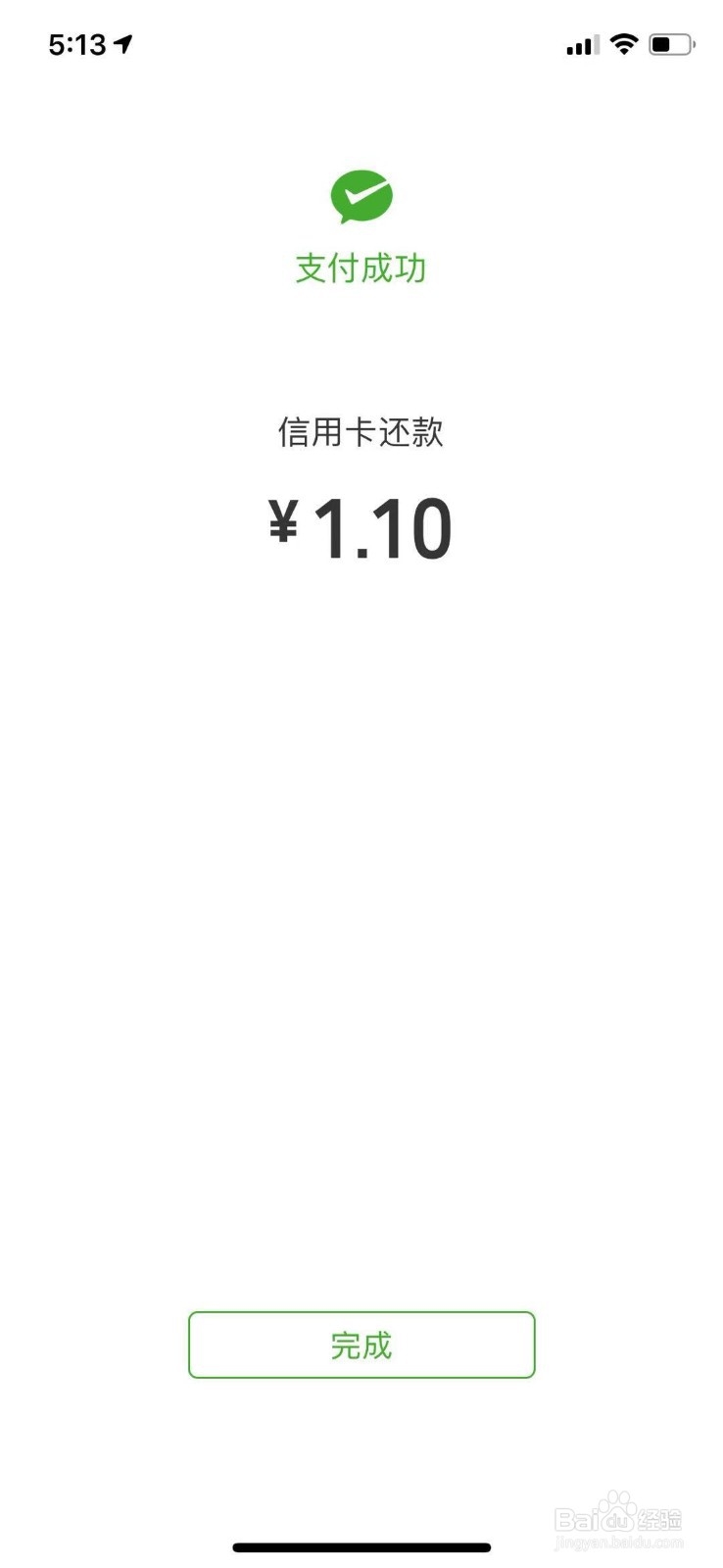Click the 5:13 clock in the status bar
The height and width of the screenshot is (1568, 723).
[x=78, y=43]
